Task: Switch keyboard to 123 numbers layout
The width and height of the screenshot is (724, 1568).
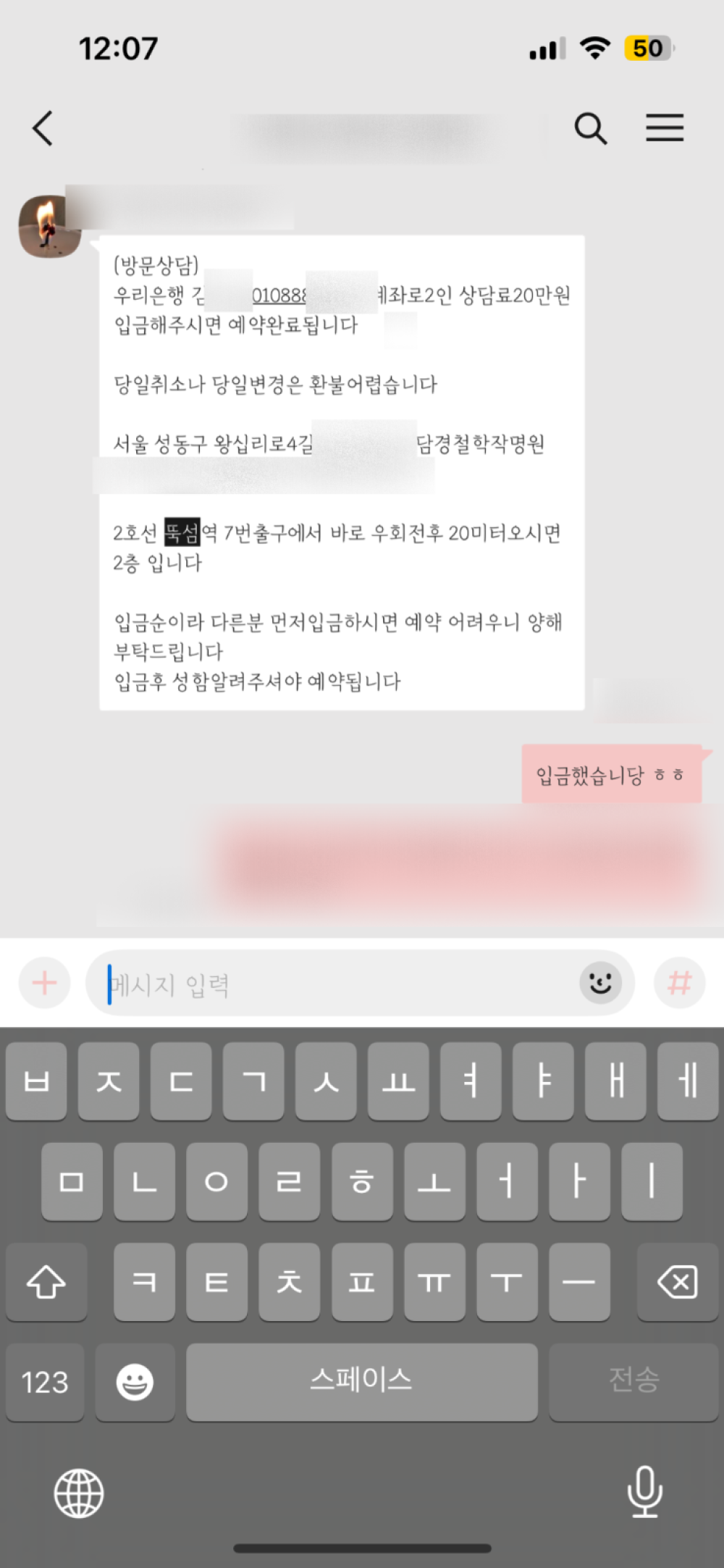Action: pos(45,1382)
